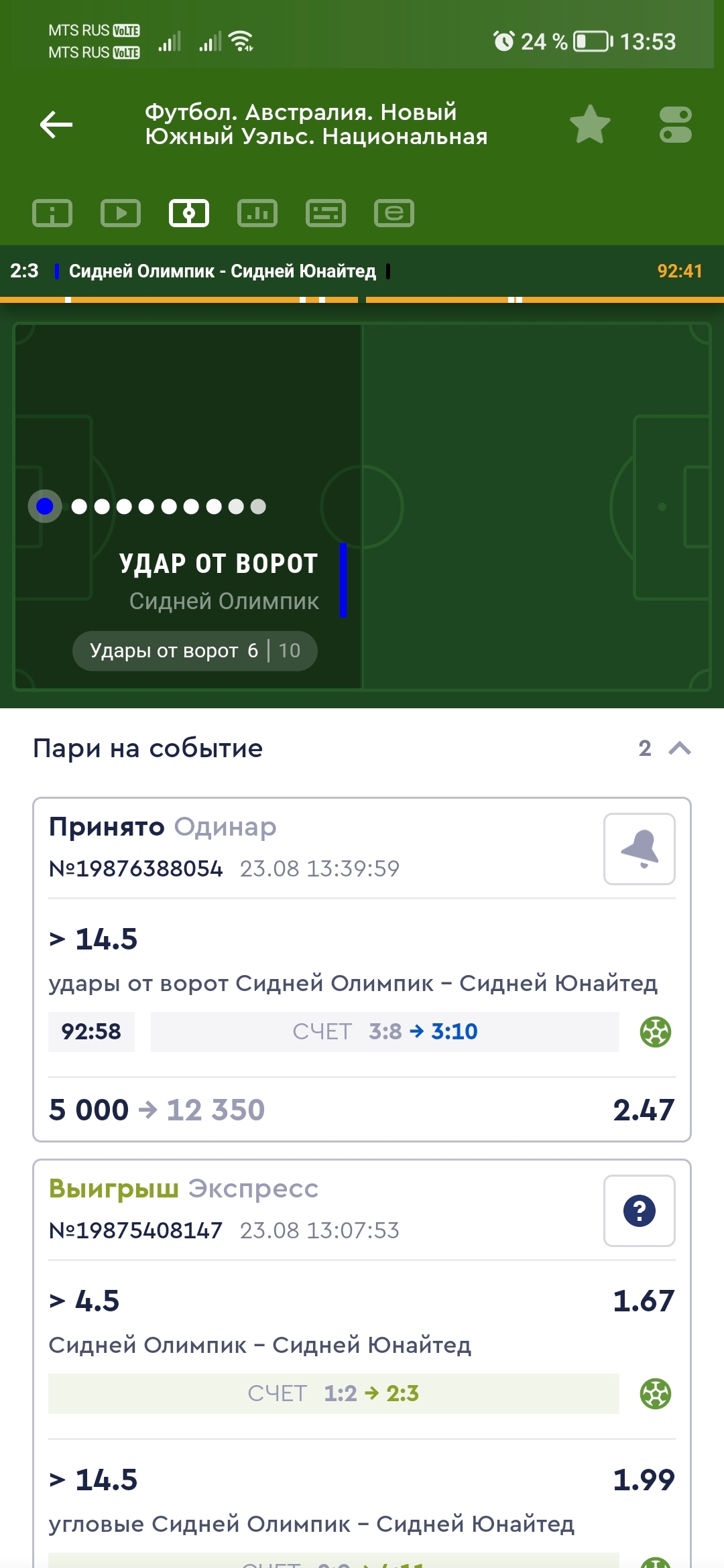Screen dimensions: 724x1568
Task: Switch to the video broadcast tab
Action: tap(121, 214)
